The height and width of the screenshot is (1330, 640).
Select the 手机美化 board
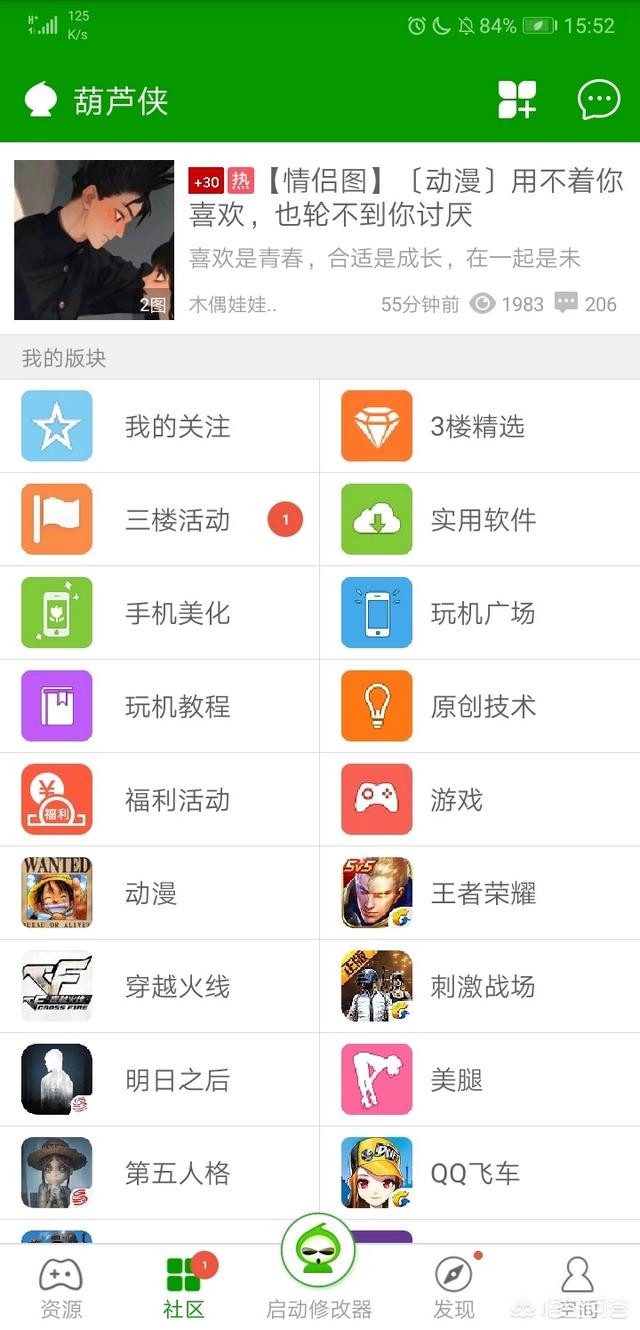(x=160, y=613)
